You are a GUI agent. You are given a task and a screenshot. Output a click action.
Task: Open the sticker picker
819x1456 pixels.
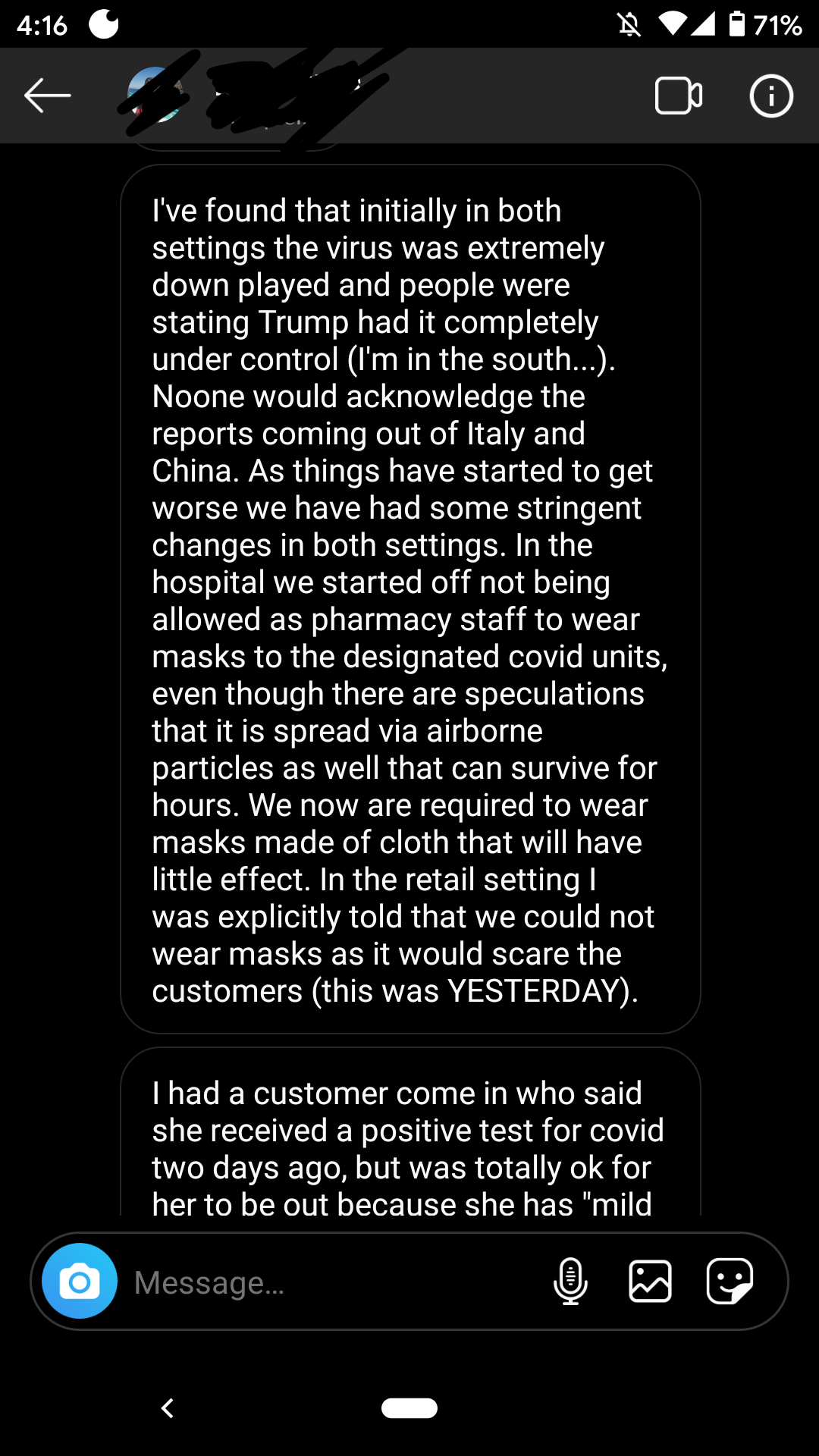(730, 1282)
